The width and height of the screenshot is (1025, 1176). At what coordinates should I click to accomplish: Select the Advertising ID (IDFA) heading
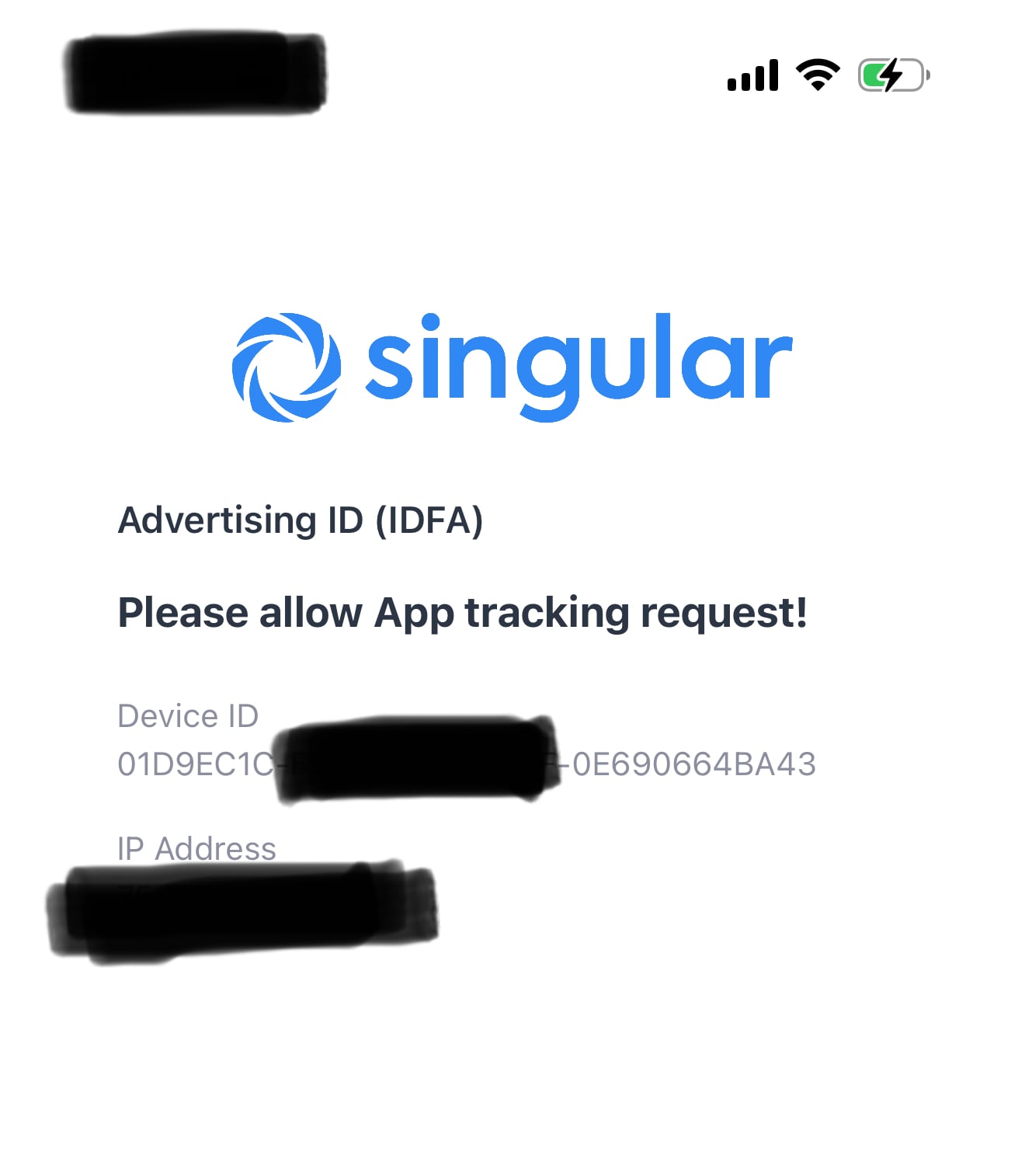pos(301,520)
